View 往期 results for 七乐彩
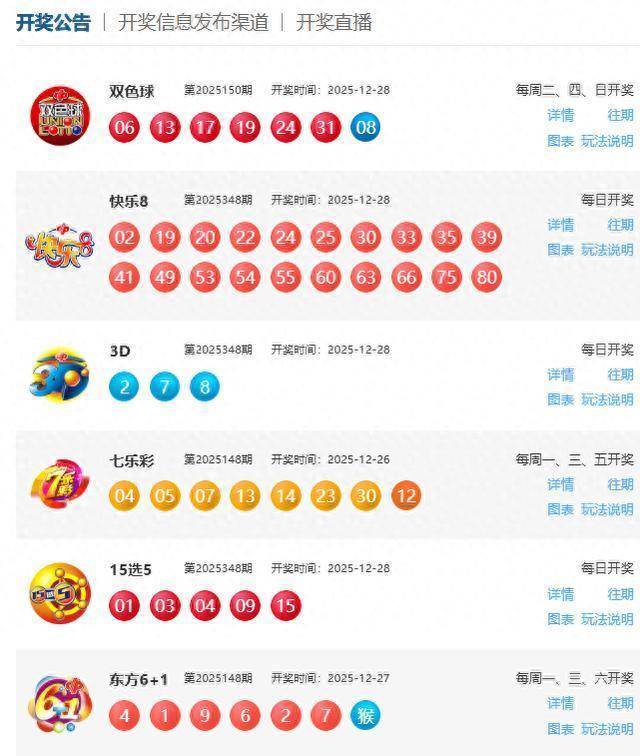 [620, 484]
